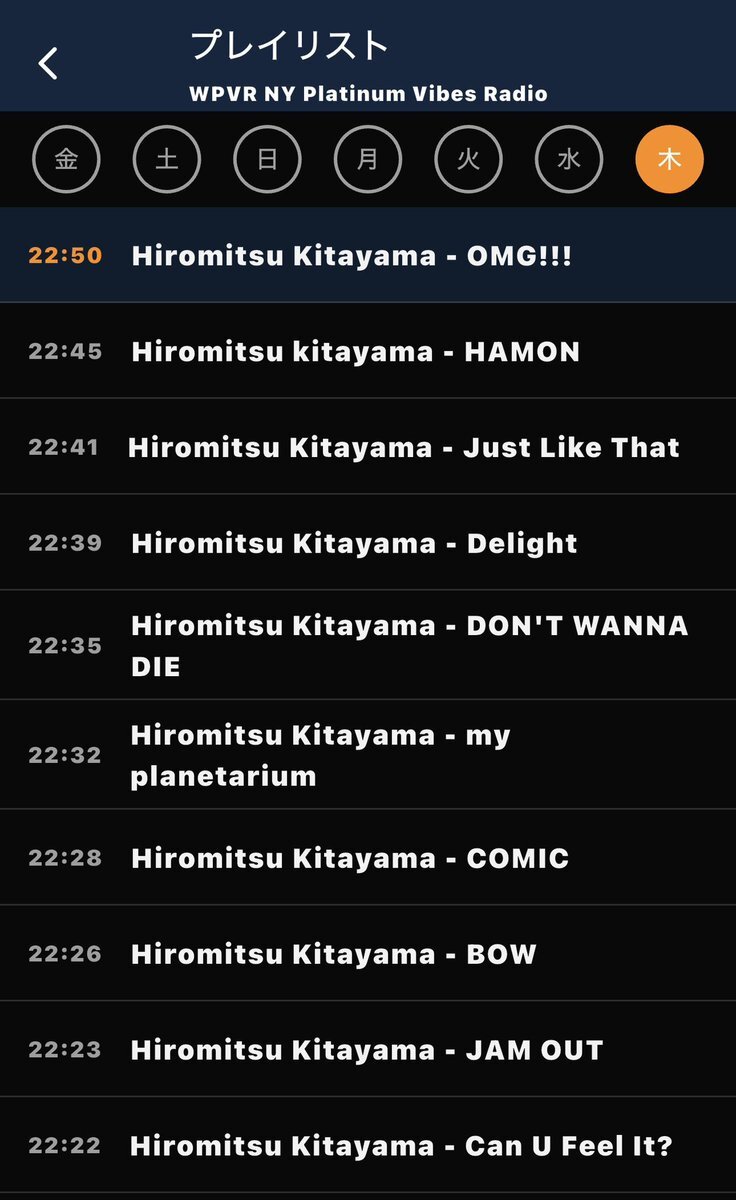Image resolution: width=736 pixels, height=1200 pixels.
Task: Open the Delight track at 22:39
Action: pos(354,543)
